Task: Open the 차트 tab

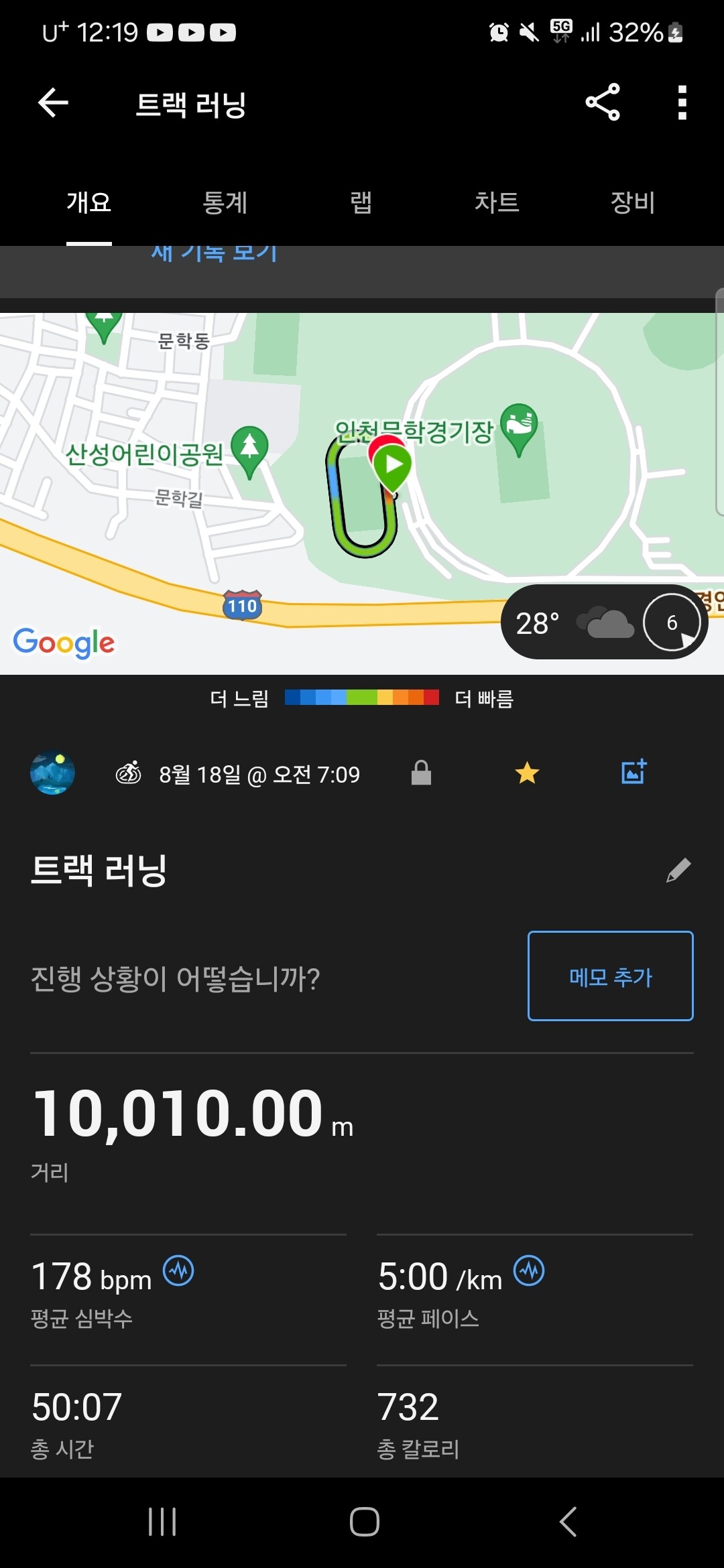Action: 497,202
